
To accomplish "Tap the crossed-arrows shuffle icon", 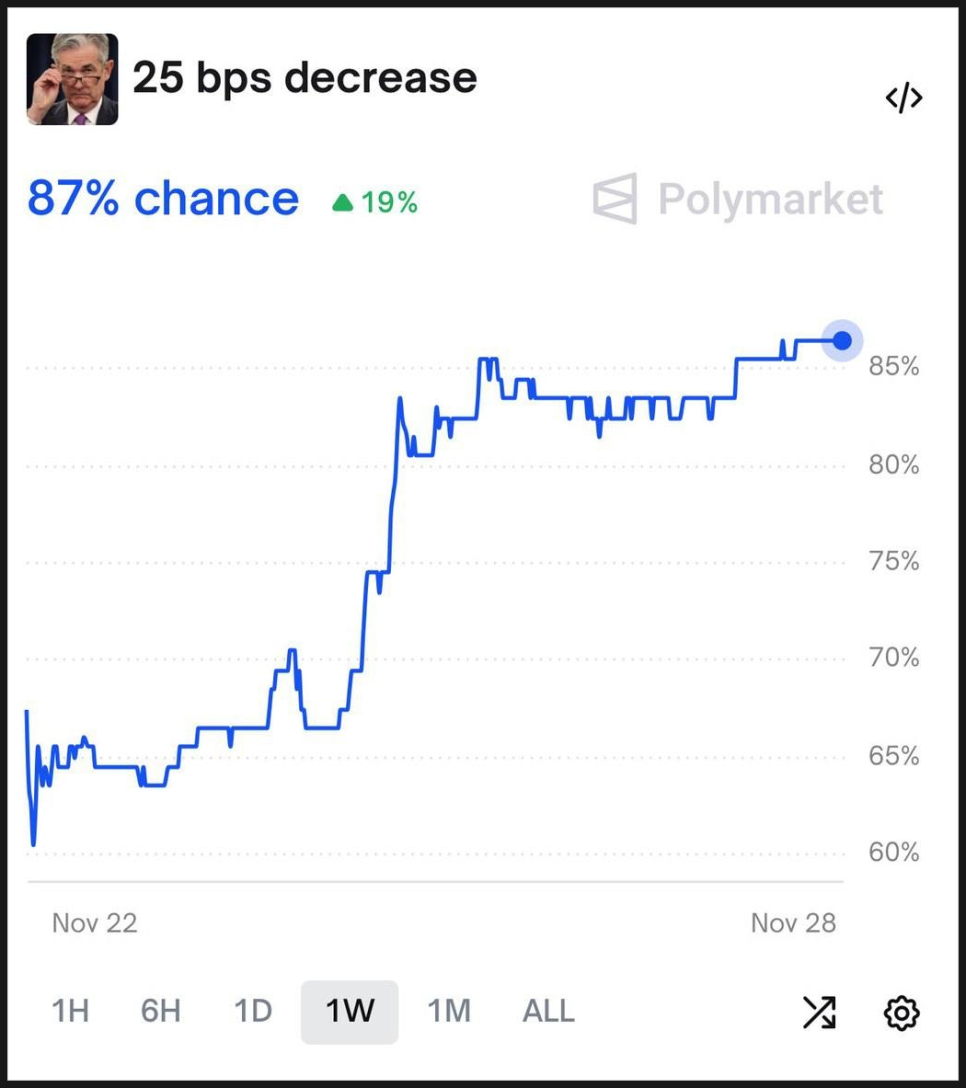I will click(x=819, y=1013).
